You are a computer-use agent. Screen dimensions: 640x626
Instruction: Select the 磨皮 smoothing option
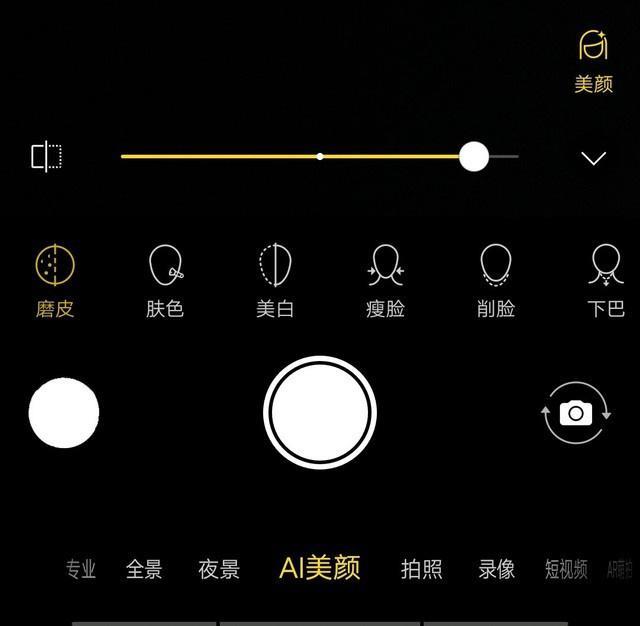coord(55,281)
